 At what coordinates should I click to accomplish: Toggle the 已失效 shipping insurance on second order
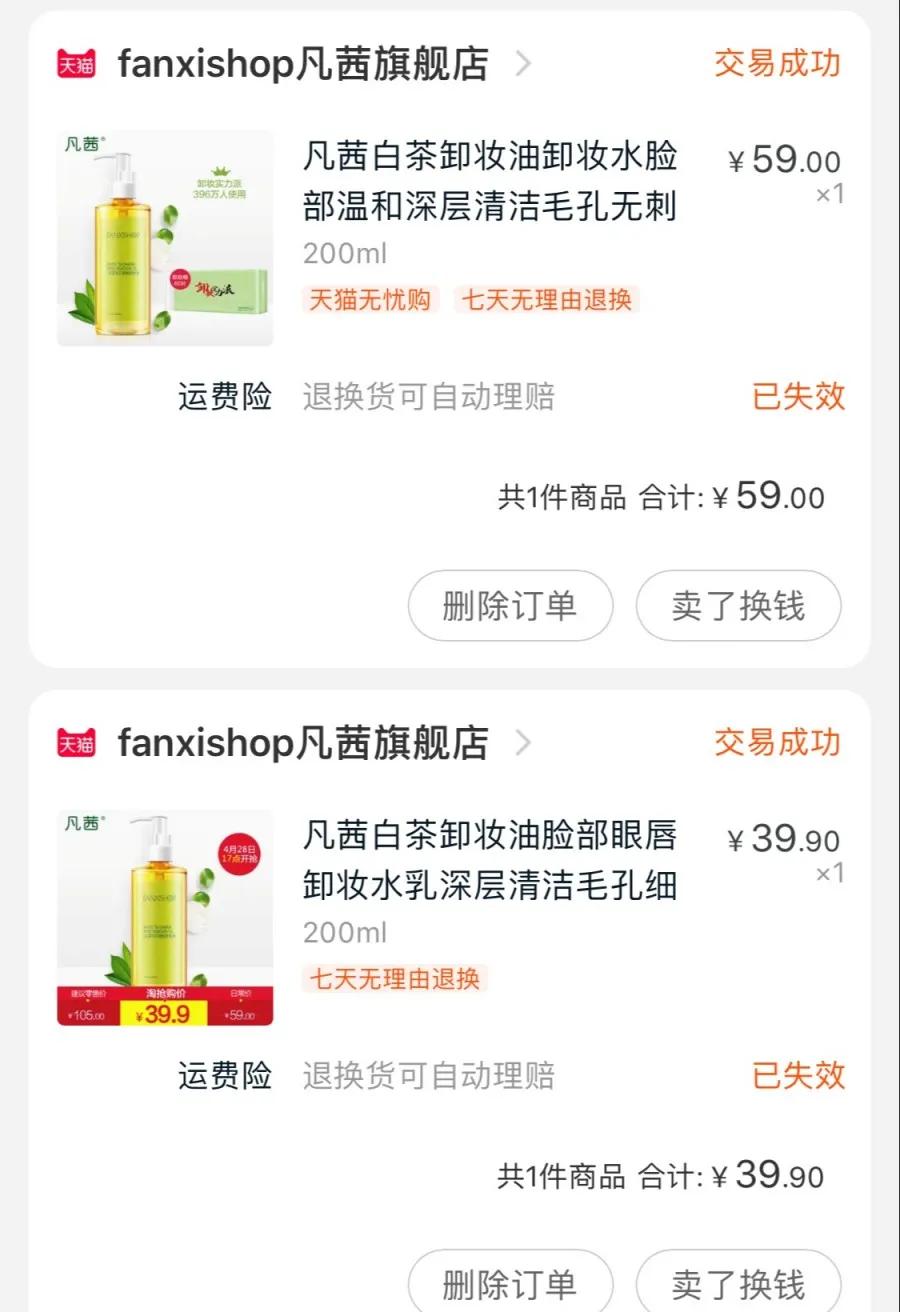(x=799, y=1076)
